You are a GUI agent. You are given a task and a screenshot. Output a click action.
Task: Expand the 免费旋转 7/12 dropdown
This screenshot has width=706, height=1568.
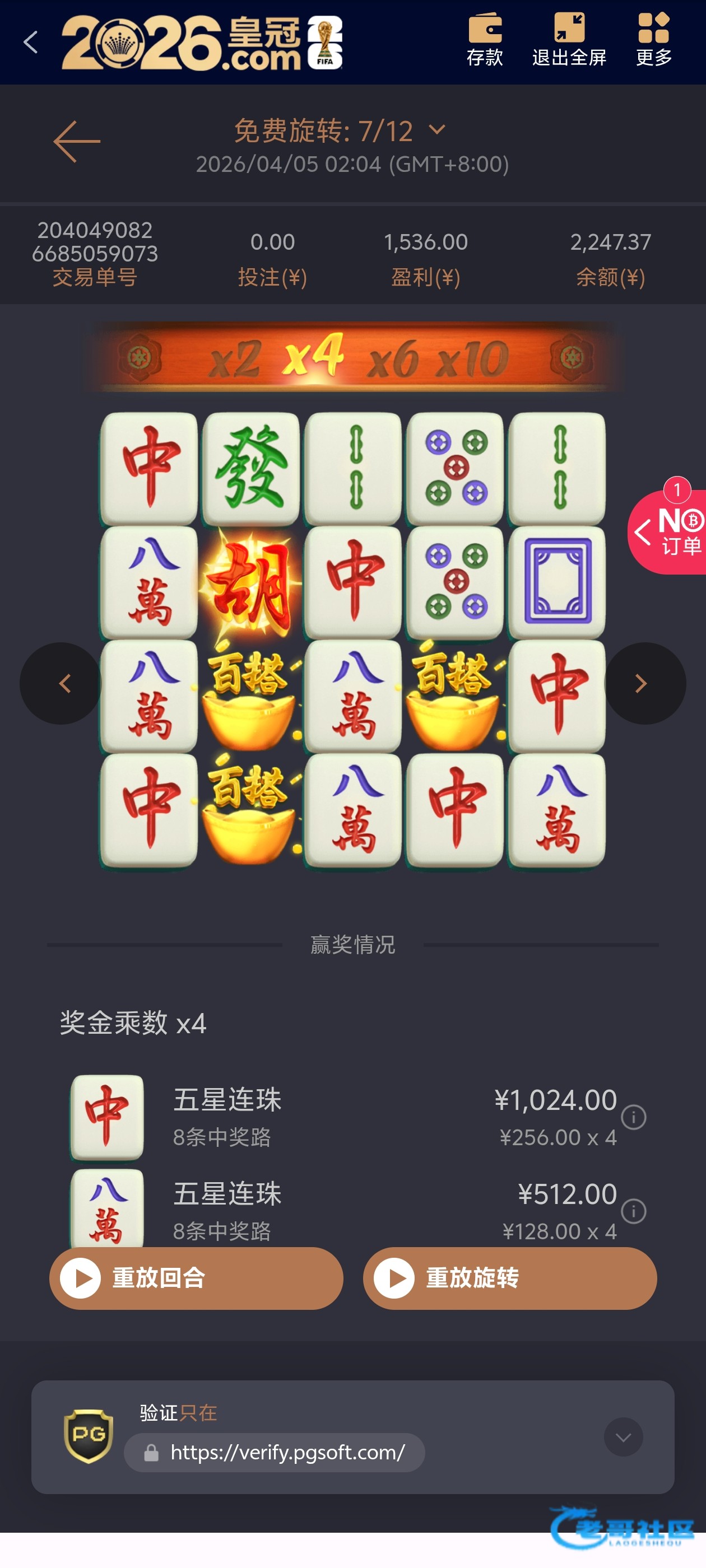436,130
